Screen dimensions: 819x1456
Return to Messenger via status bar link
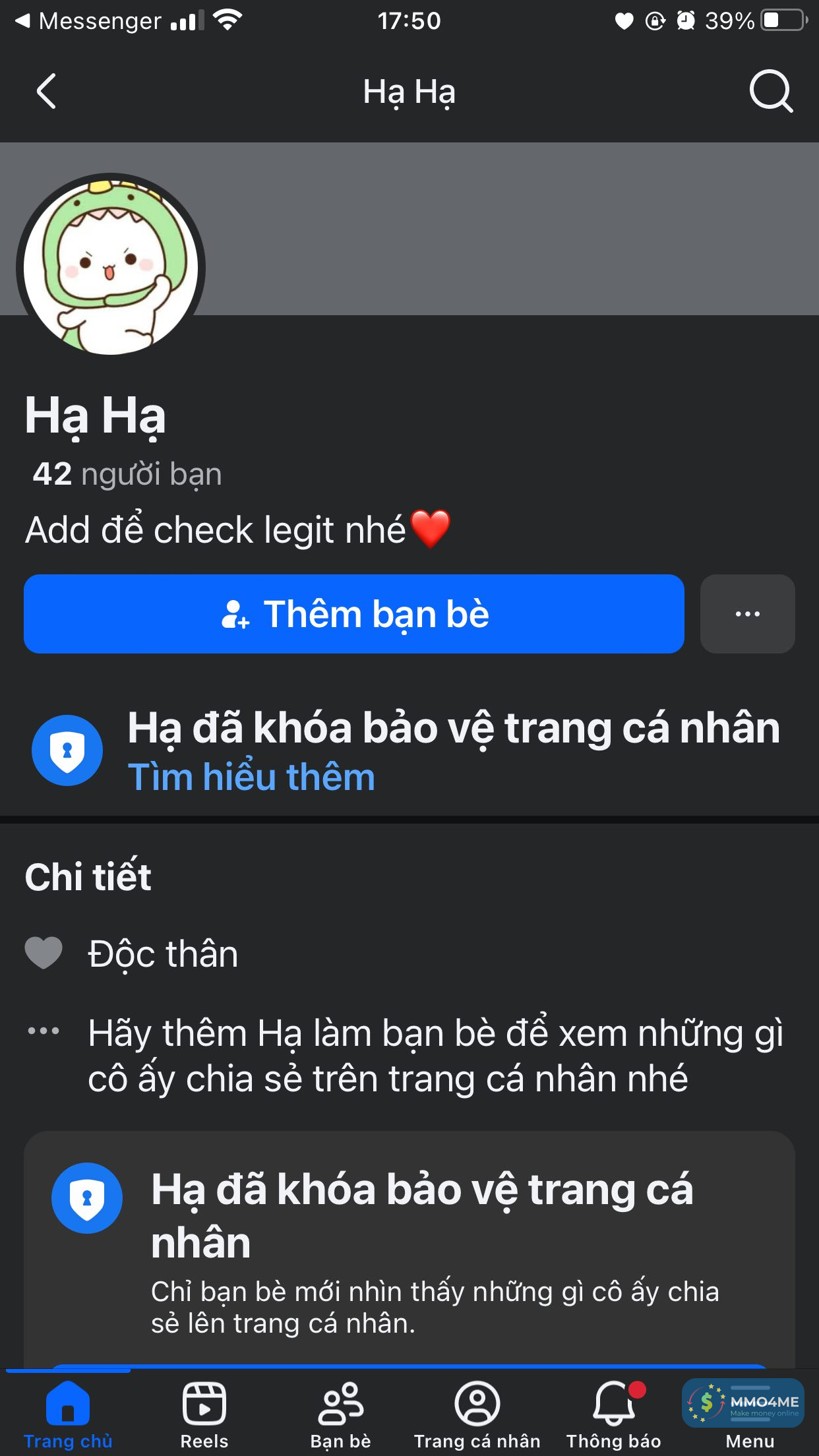(x=88, y=21)
